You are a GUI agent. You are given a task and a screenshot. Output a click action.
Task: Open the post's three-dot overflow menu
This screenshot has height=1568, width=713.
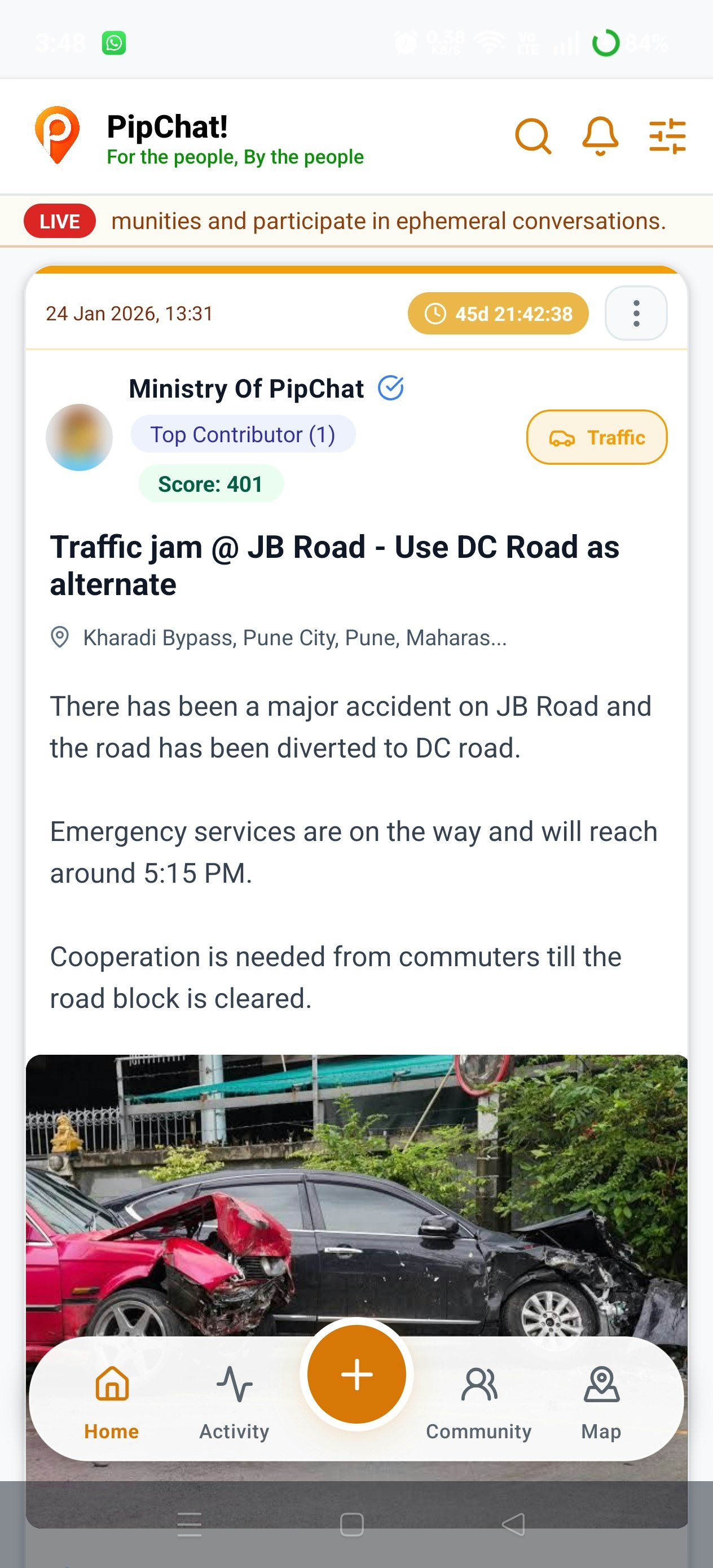click(636, 314)
